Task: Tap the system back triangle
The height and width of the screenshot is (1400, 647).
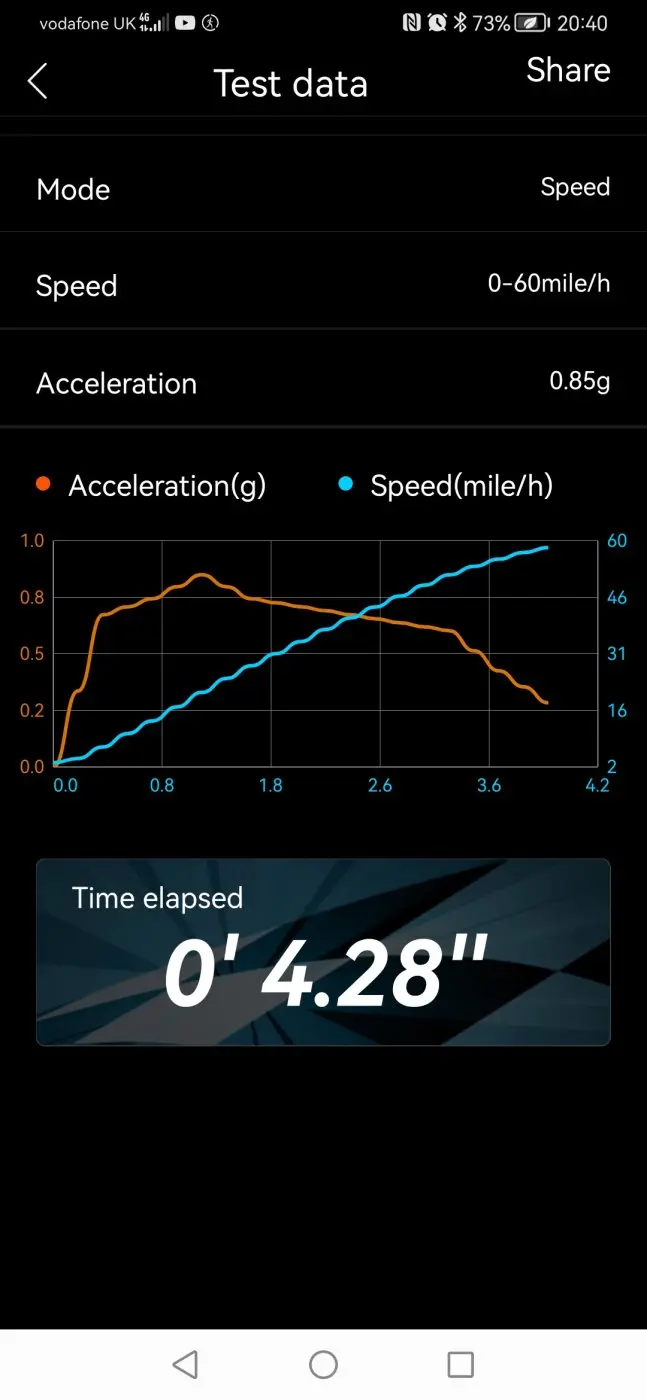Action: (185, 1364)
